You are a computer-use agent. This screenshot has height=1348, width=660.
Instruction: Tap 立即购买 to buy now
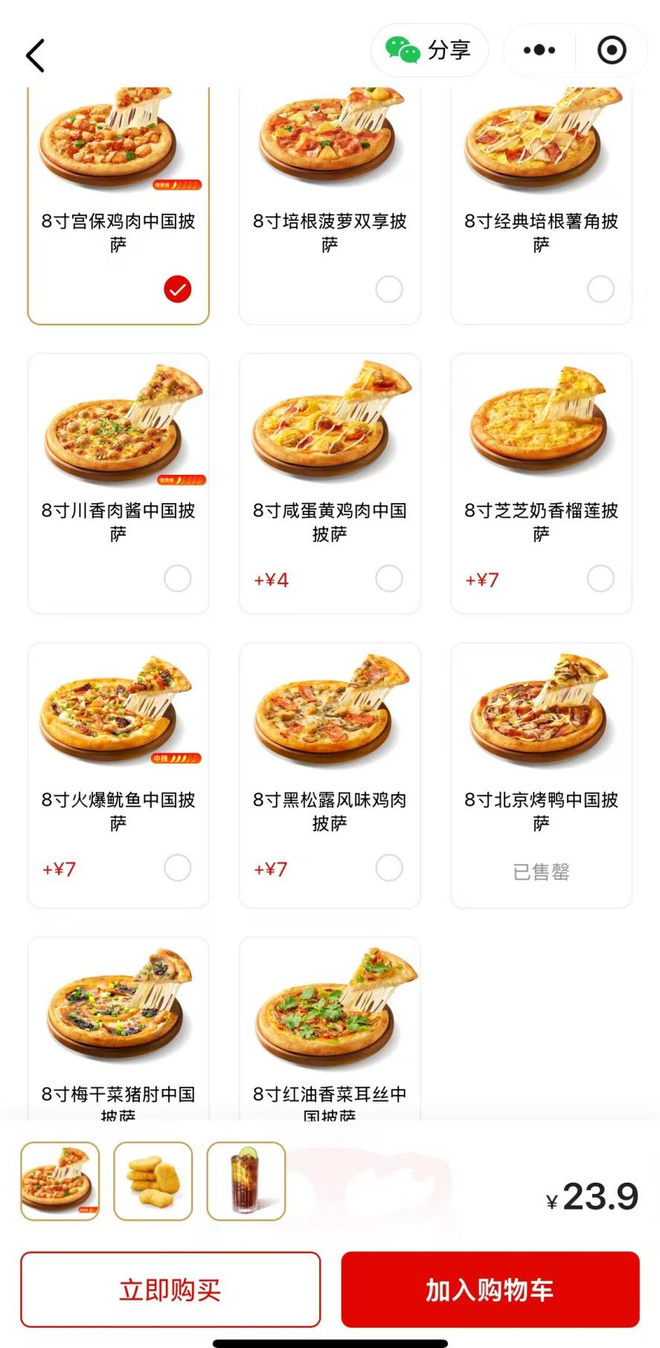[x=170, y=1289]
